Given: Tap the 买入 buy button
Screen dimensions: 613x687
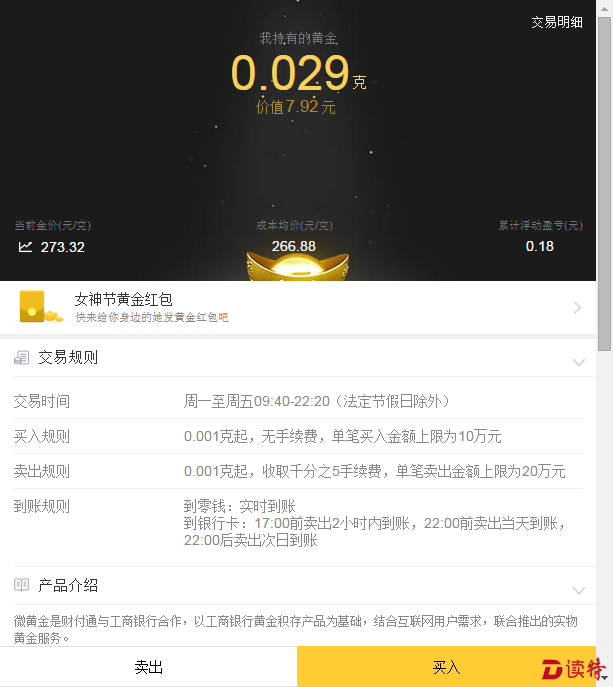Looking at the screenshot, I should coord(446,667).
